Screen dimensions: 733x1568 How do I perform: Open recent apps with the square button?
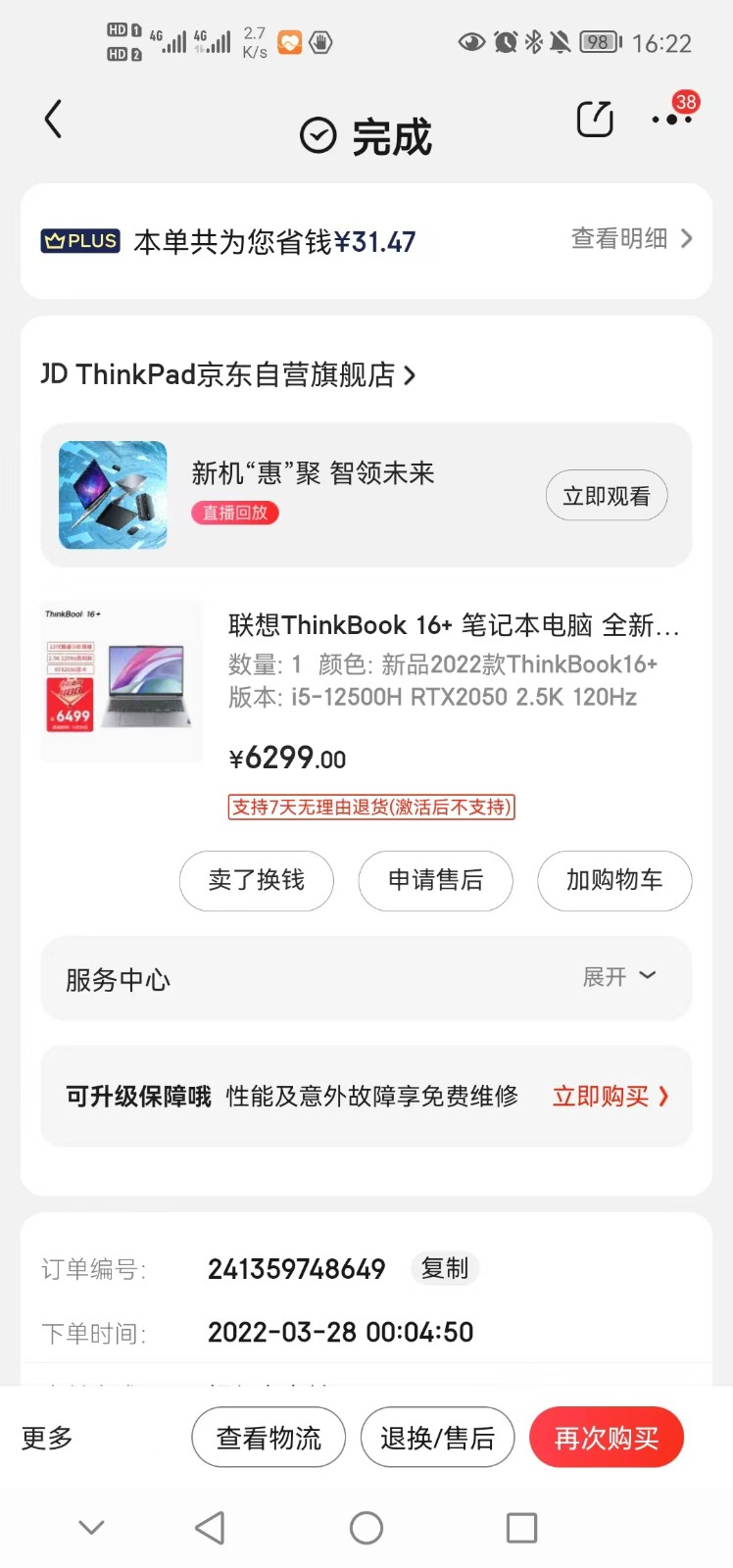click(521, 1527)
